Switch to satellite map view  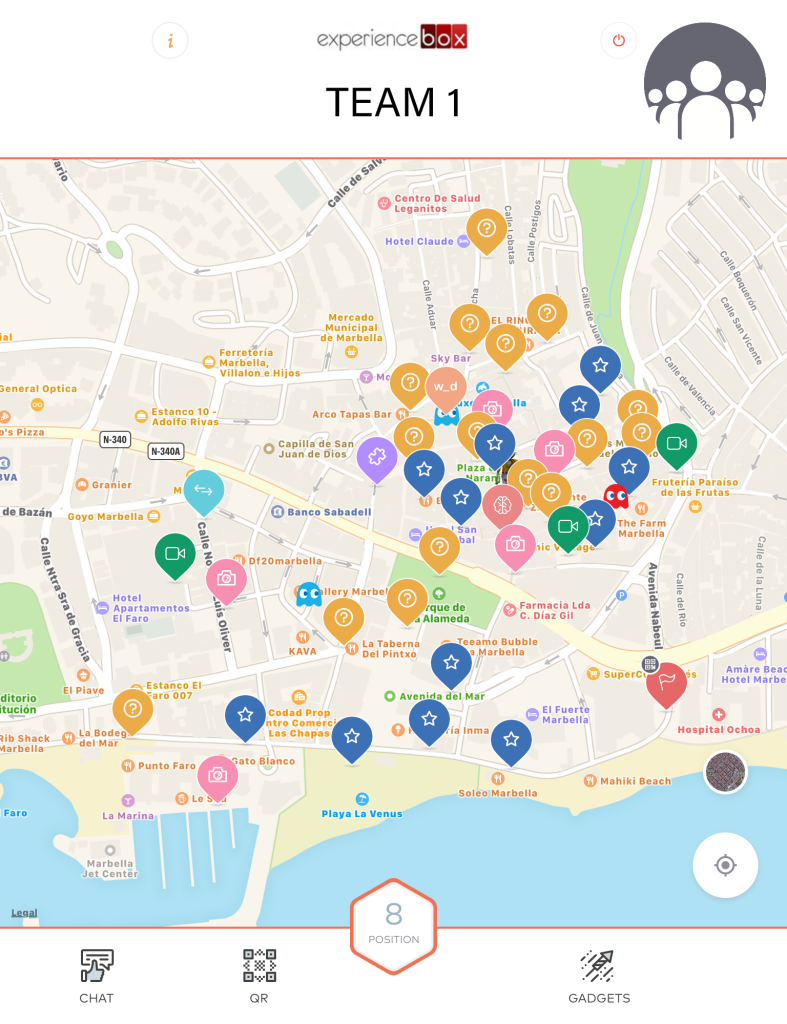click(x=726, y=772)
